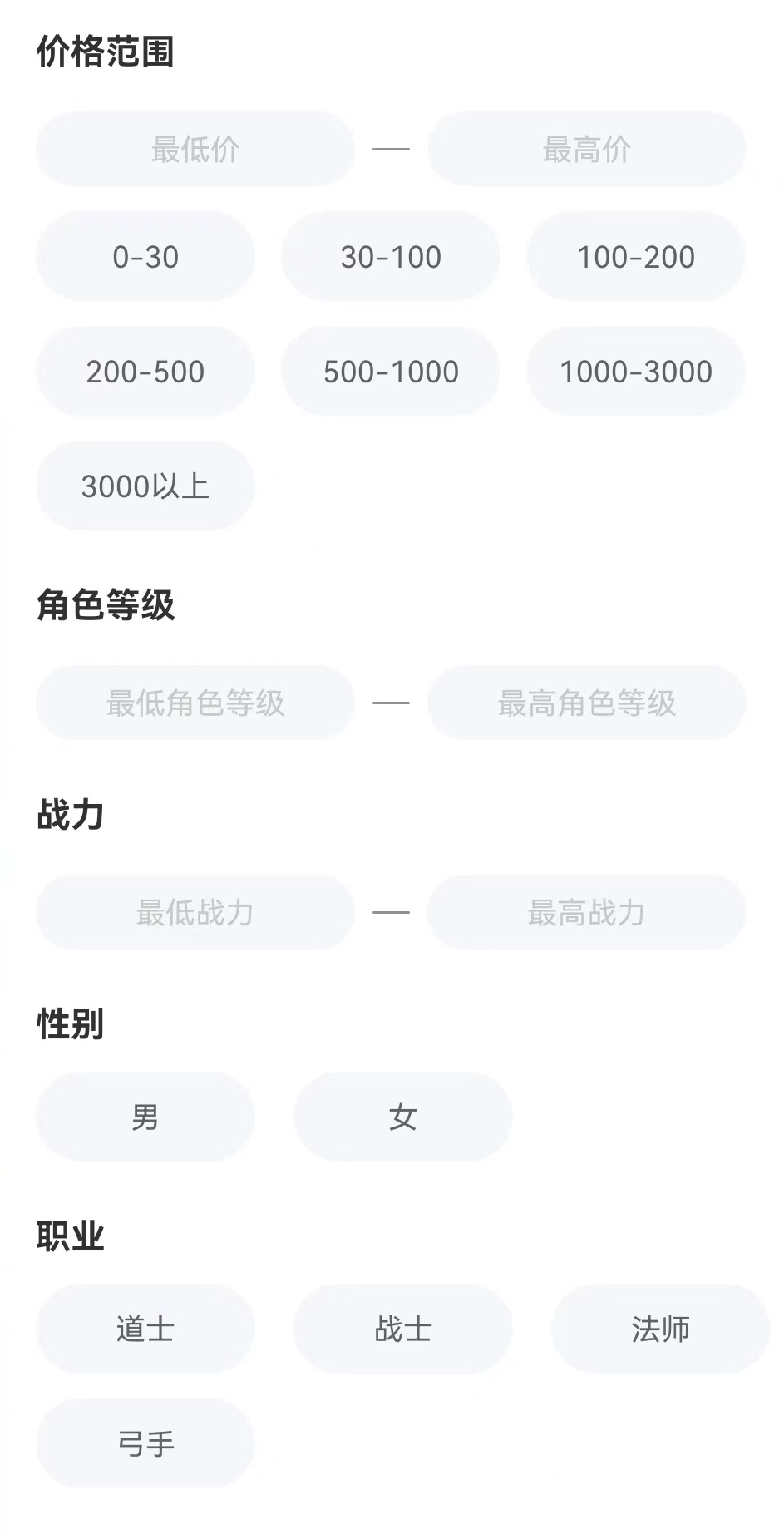The height and width of the screenshot is (1534, 784).
Task: Tap the 最高价 maximum price field
Action: [x=586, y=150]
